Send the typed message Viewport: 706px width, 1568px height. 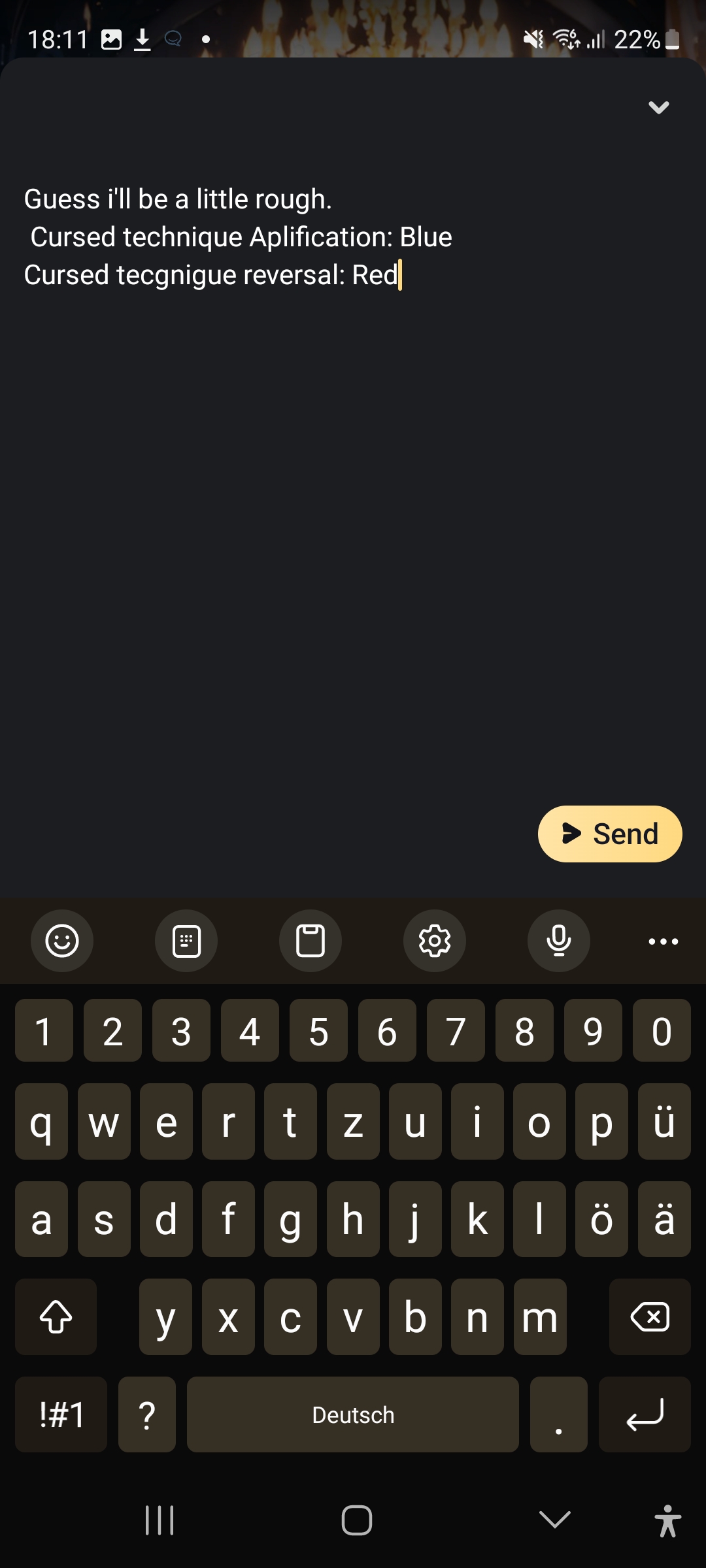coord(609,834)
